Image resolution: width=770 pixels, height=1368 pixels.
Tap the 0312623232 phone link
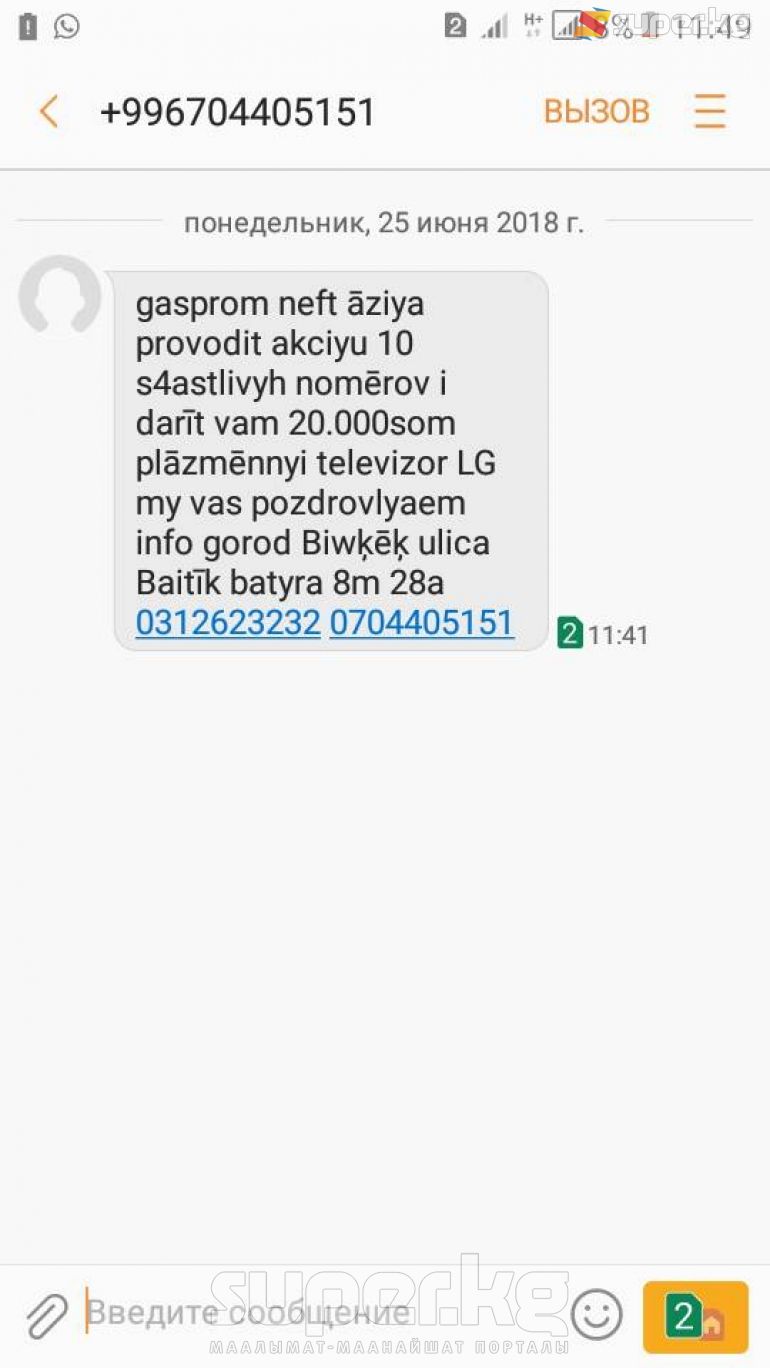(228, 623)
